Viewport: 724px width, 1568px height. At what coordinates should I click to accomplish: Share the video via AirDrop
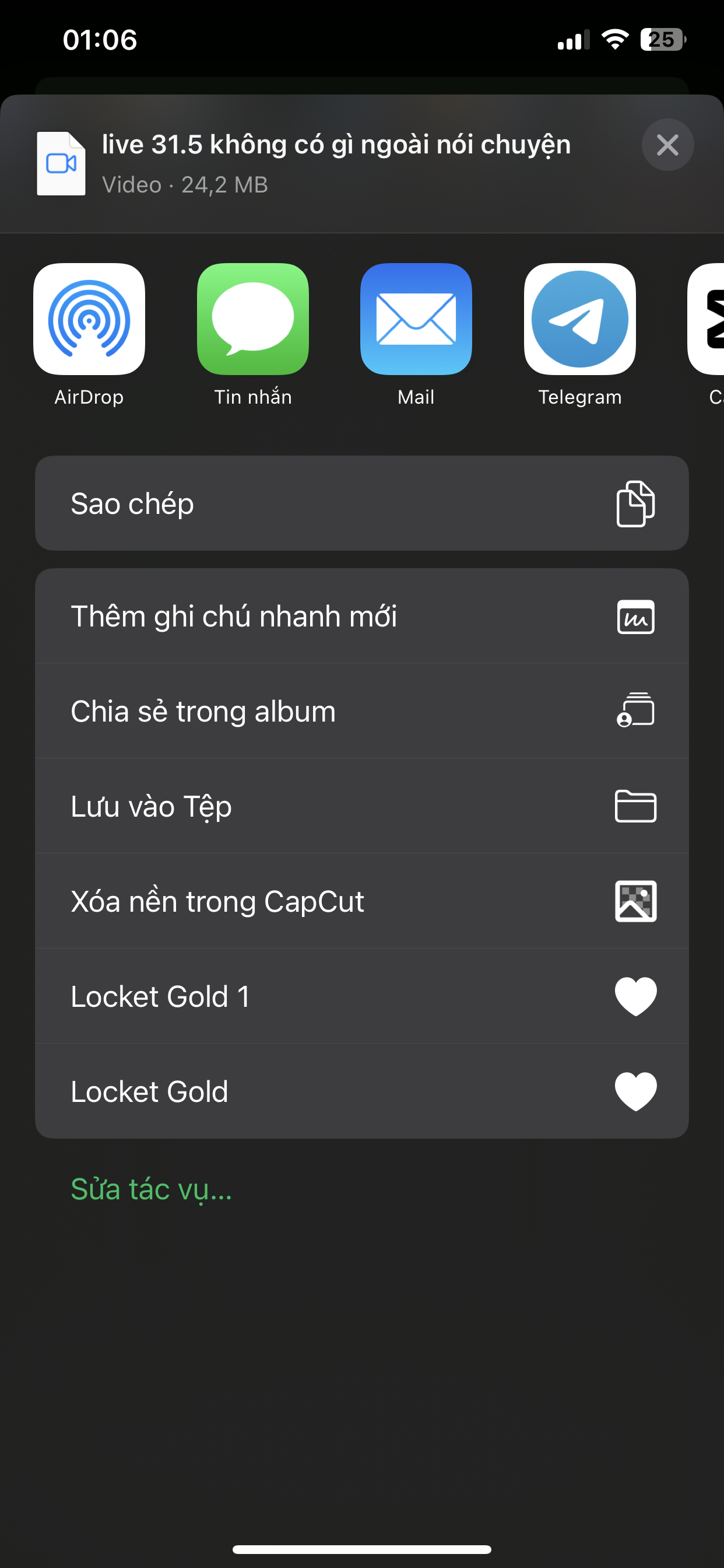(x=89, y=319)
